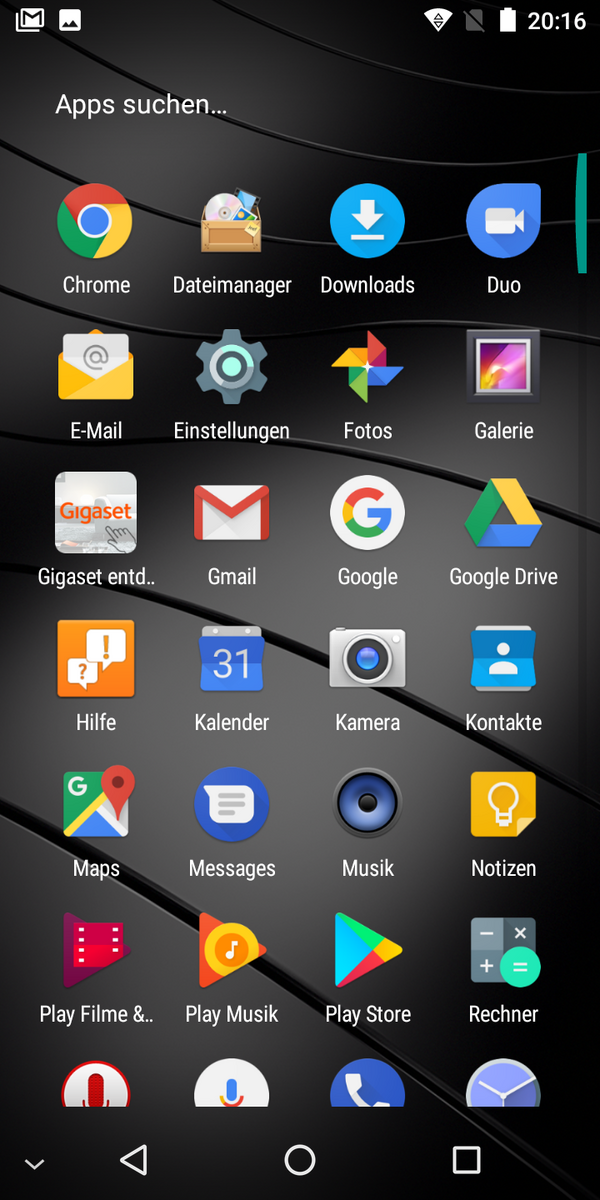
Task: Open Einstellungen
Action: 232,368
